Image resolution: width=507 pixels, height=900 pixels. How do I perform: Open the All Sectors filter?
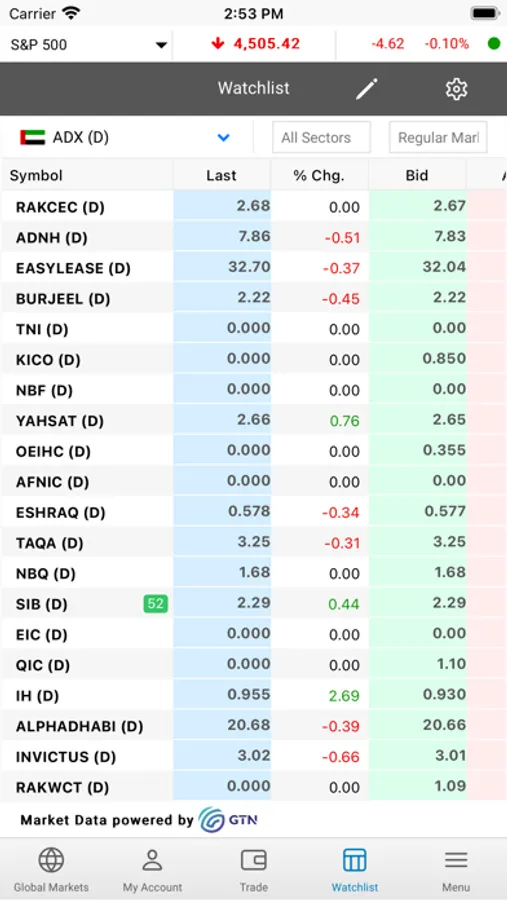pyautogui.click(x=321, y=138)
